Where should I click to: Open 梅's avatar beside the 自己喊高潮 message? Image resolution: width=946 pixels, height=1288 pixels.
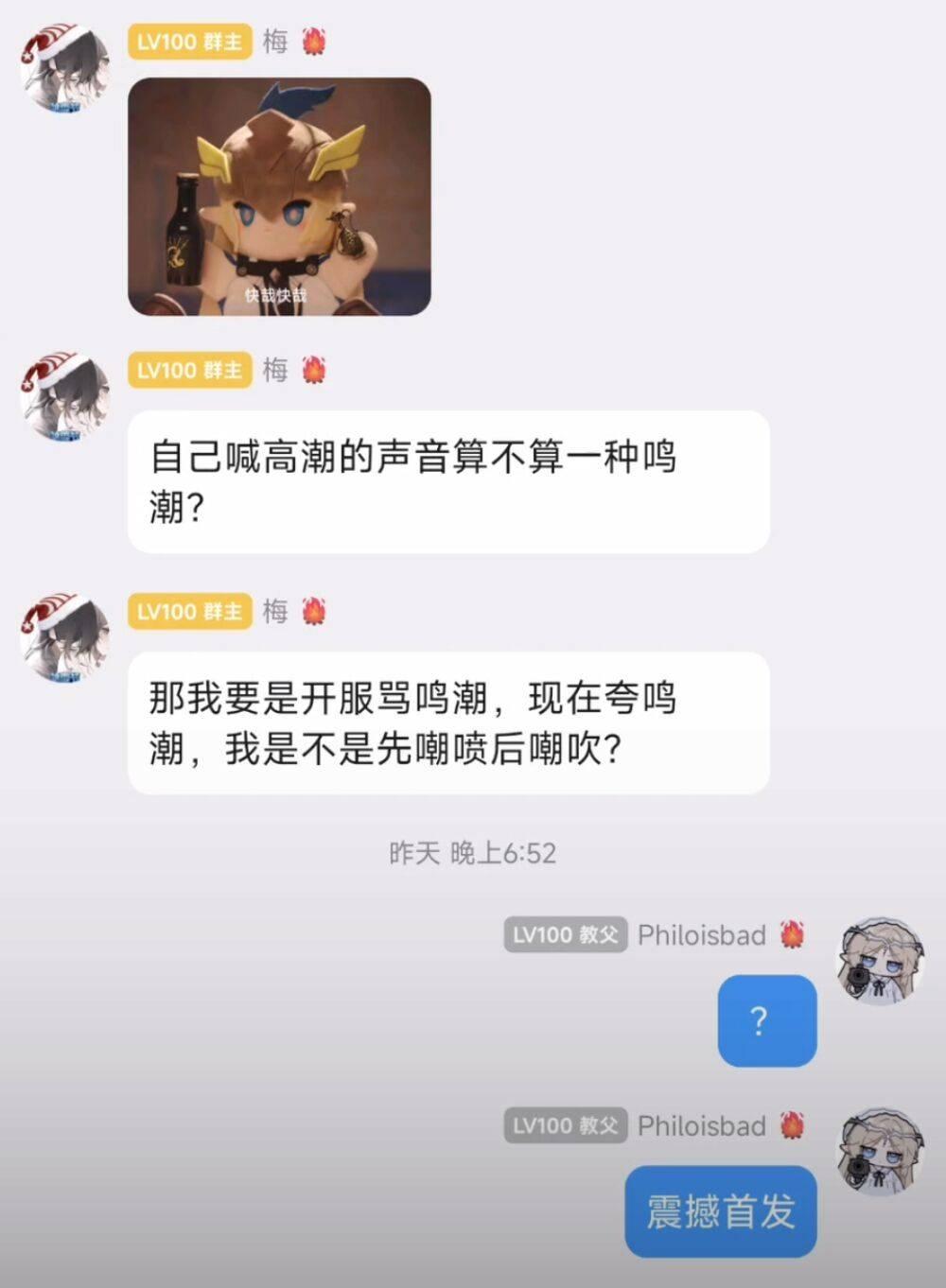[x=64, y=397]
